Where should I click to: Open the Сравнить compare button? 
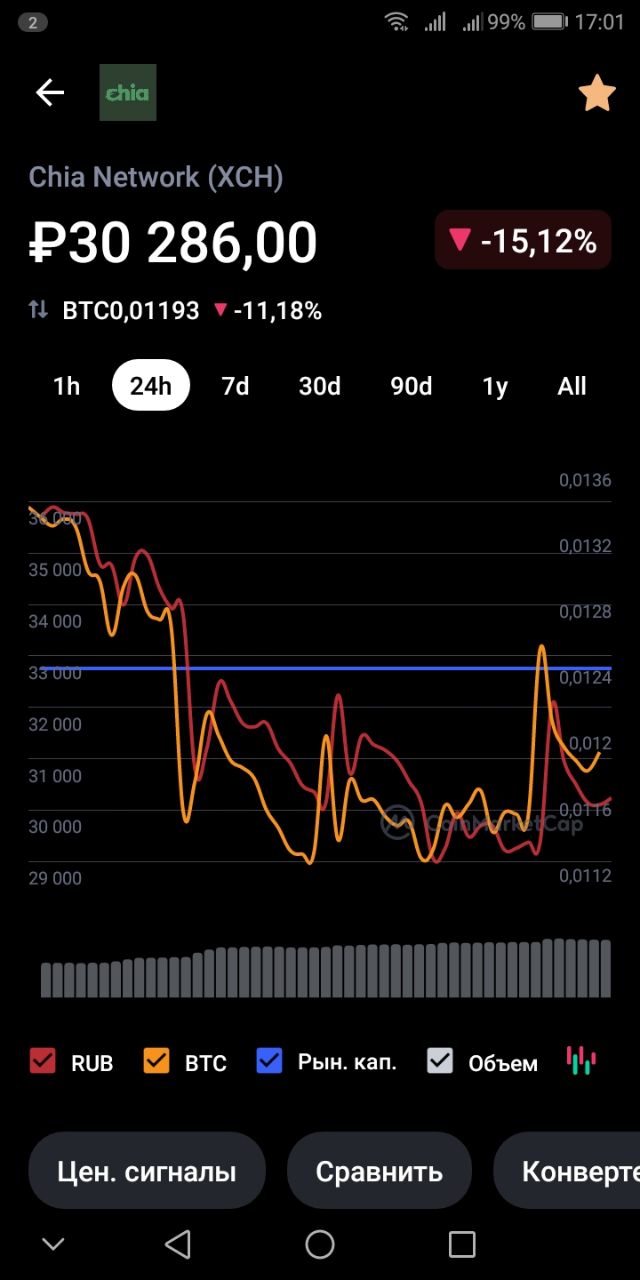[379, 1171]
